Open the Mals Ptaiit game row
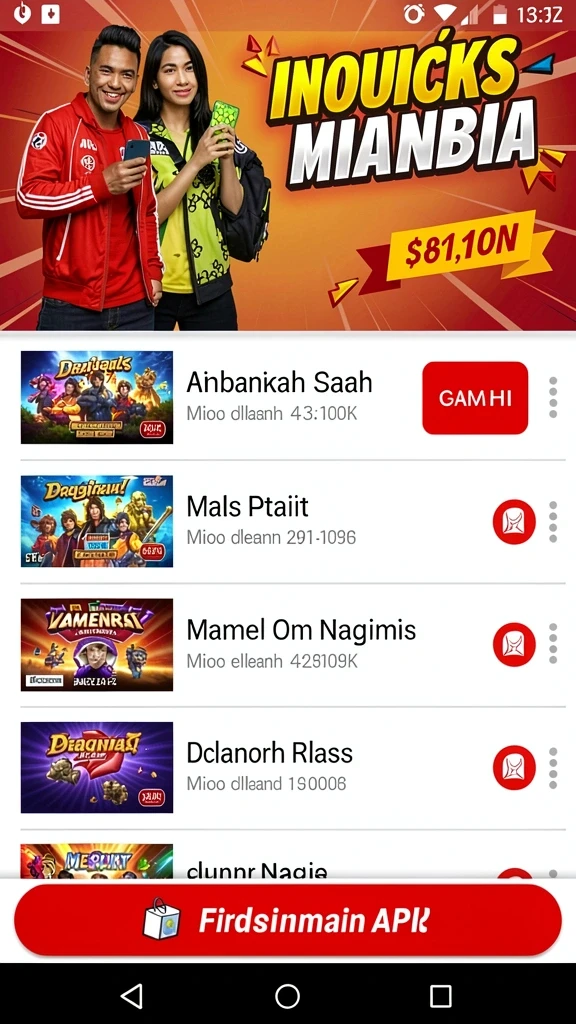Viewport: 576px width, 1024px height. pos(288,521)
